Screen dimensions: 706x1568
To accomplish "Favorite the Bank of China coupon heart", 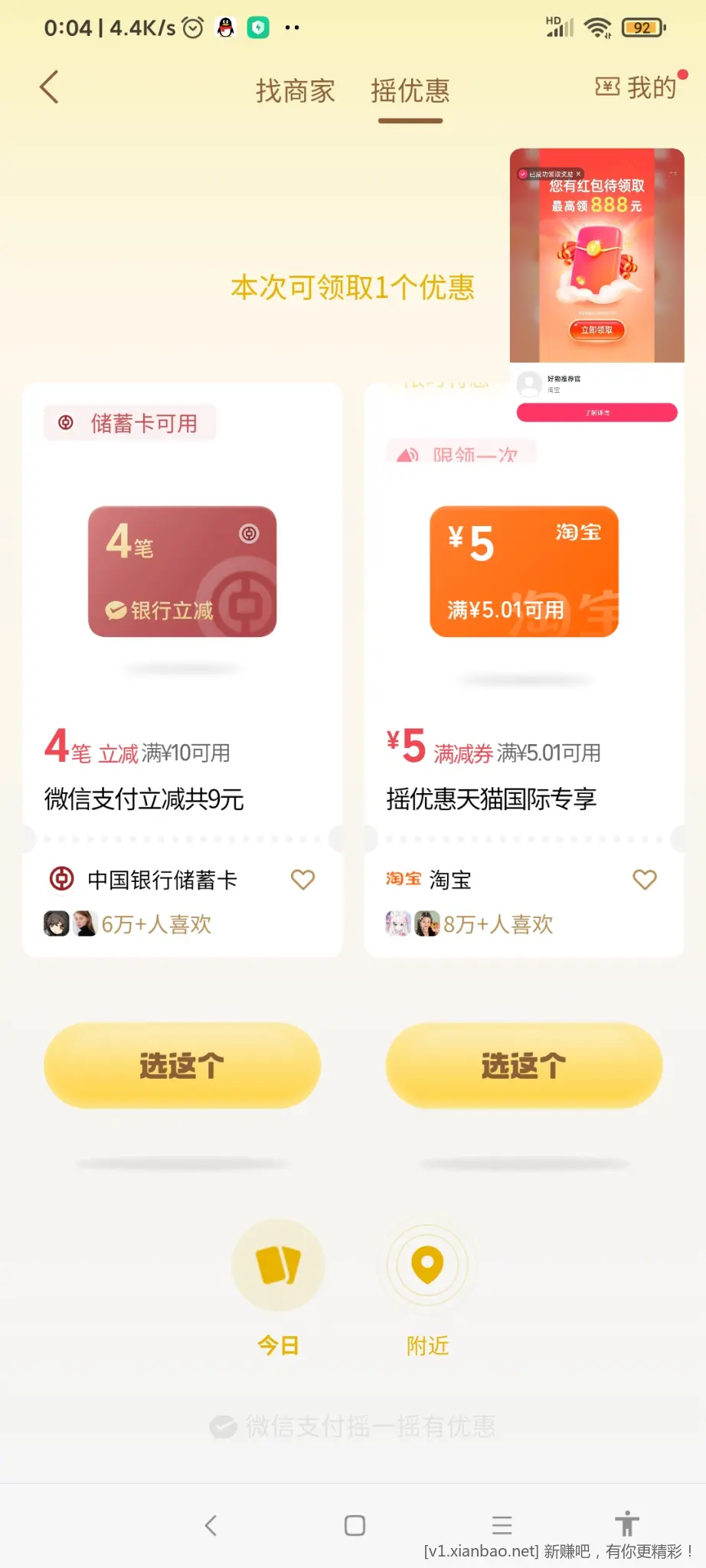I will (302, 880).
